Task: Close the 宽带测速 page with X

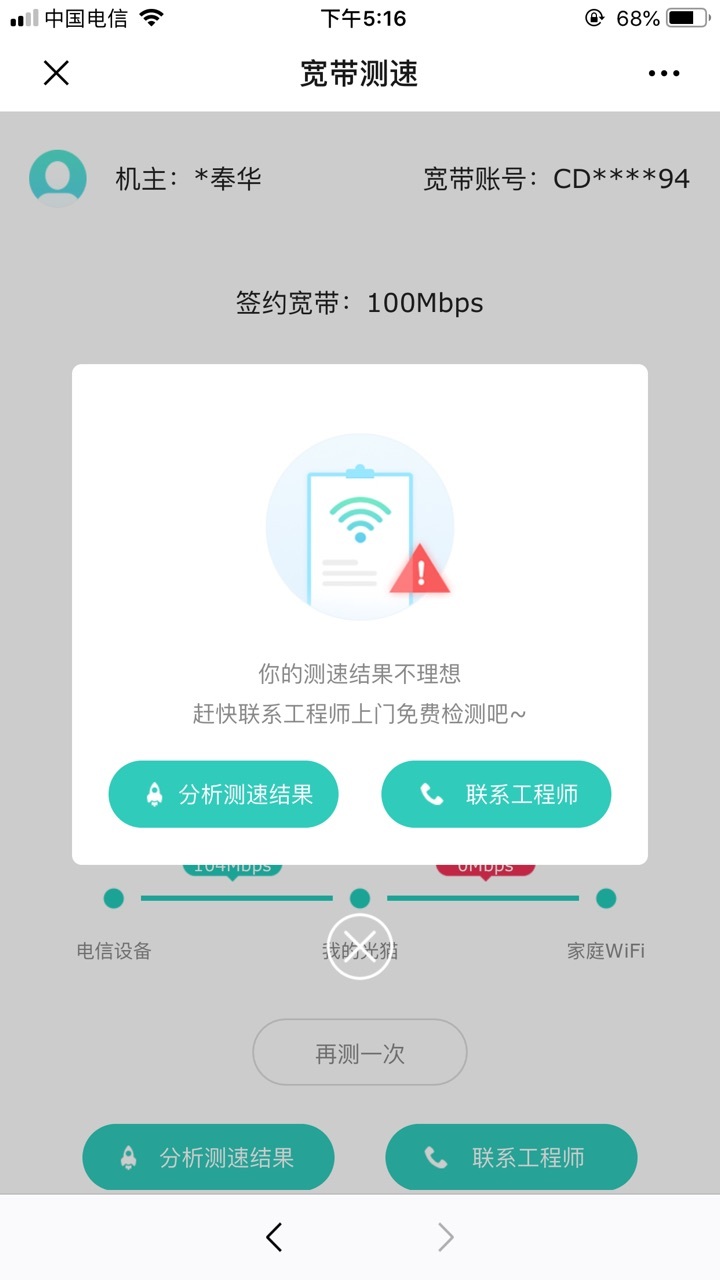Action: tap(56, 73)
